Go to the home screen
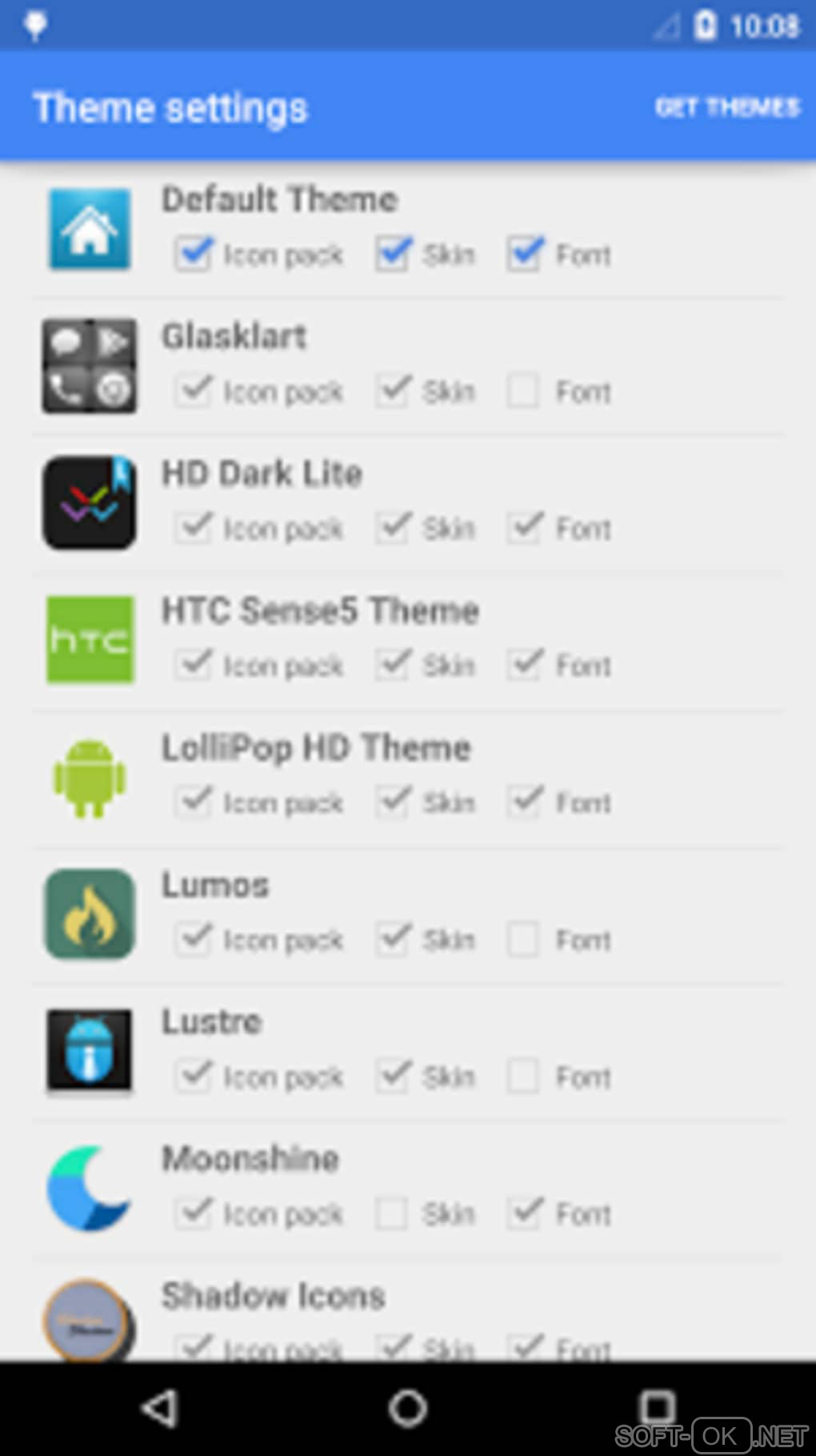 pos(408,1409)
